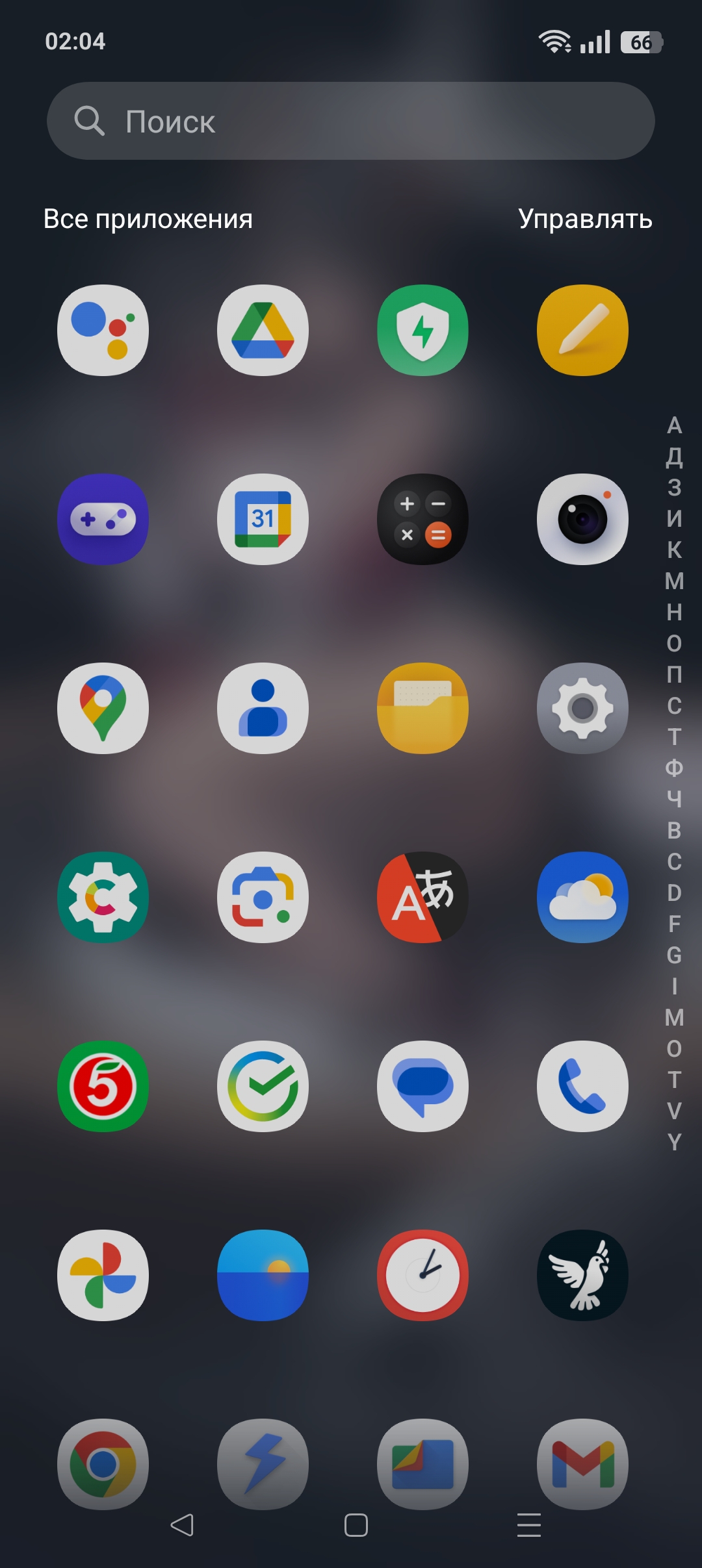Launch the Calculator app
702x1568 pixels.
click(x=422, y=519)
